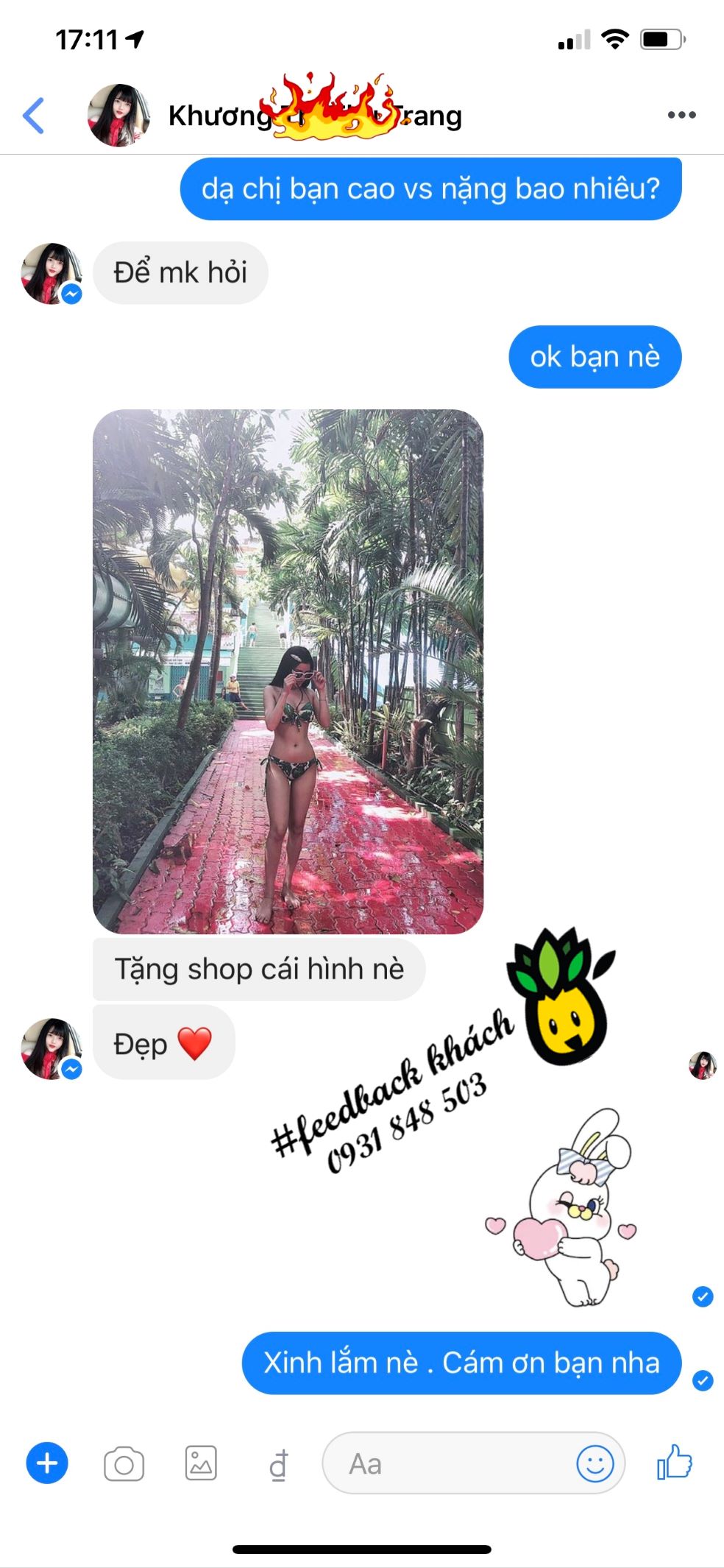Open the three-dot conversation options
724x1568 pixels.
[681, 115]
